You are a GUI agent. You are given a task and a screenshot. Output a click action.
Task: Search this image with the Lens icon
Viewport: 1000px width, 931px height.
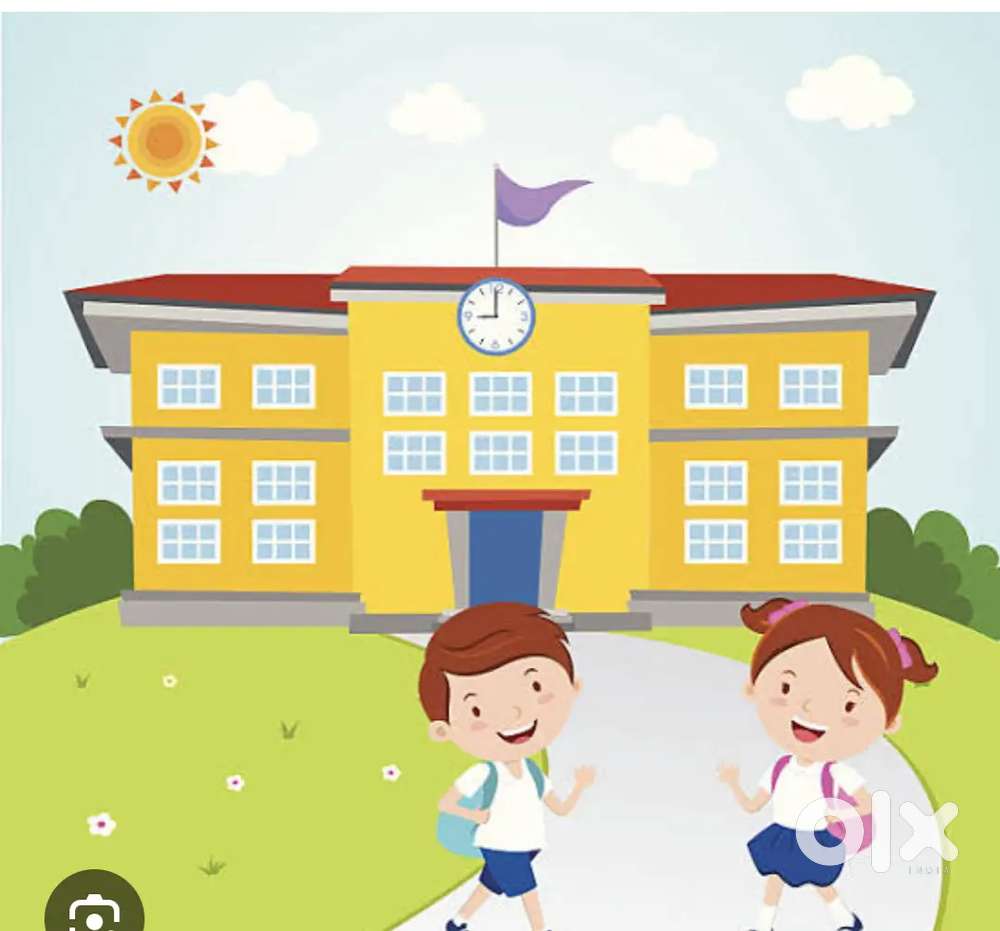[94, 911]
